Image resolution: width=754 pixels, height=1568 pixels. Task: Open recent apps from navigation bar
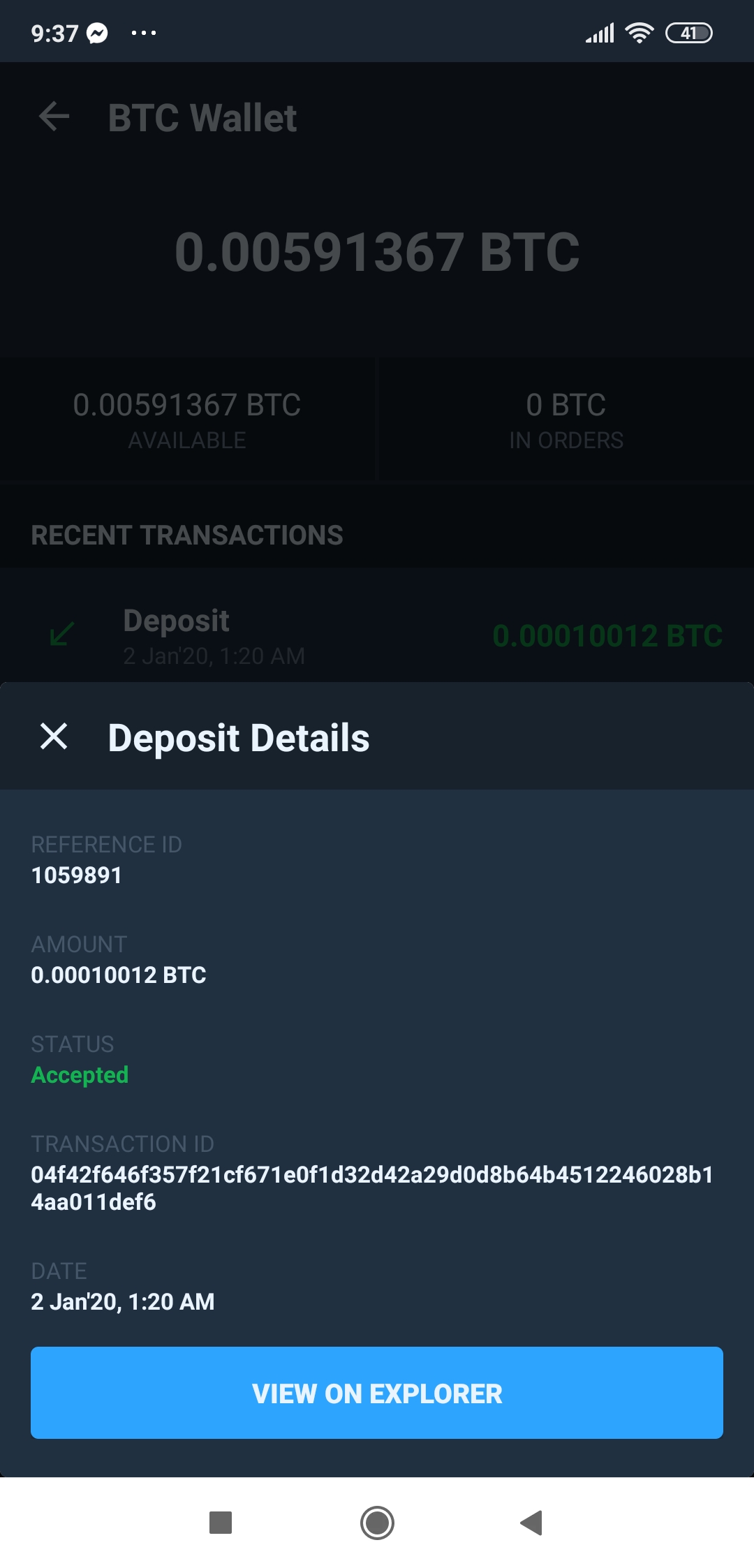[x=221, y=1523]
